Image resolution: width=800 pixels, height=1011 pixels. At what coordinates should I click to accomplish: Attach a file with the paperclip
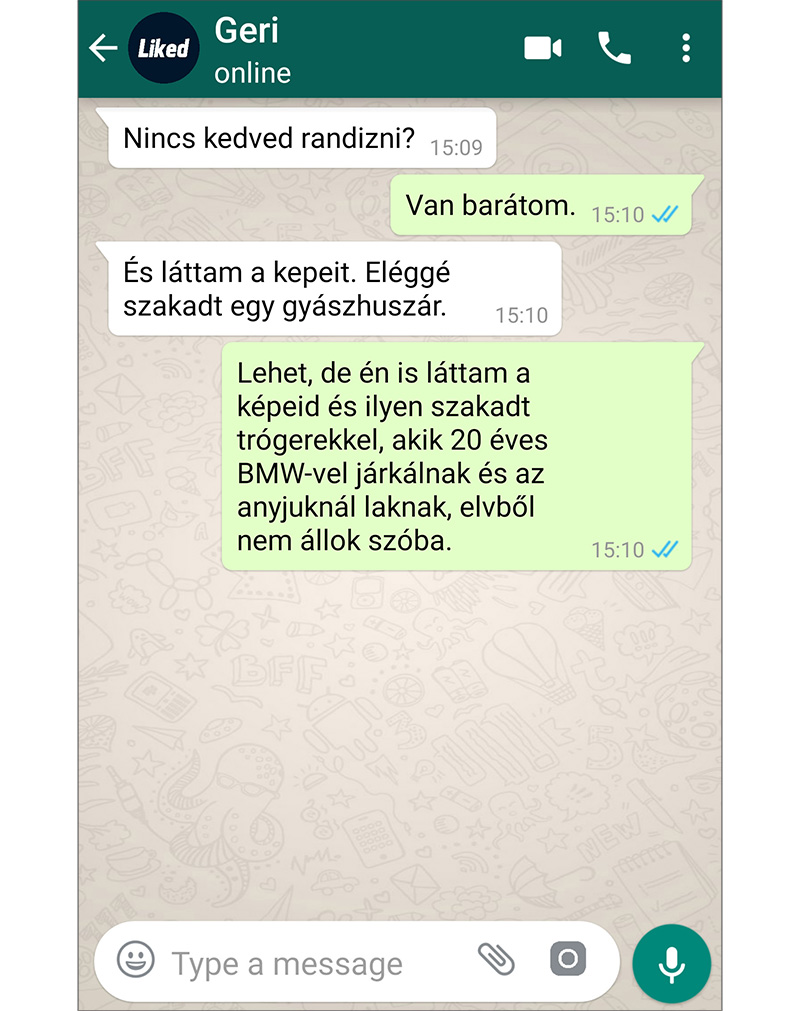(x=496, y=959)
